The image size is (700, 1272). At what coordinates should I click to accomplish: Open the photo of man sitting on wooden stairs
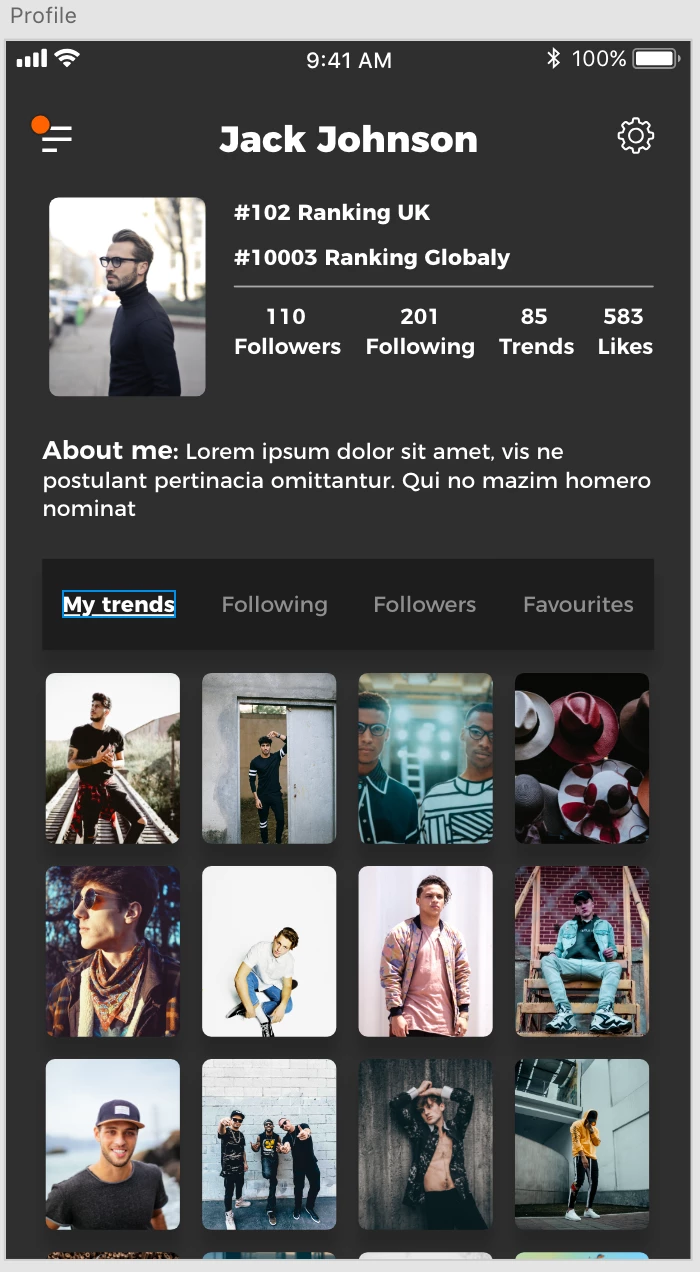[581, 951]
